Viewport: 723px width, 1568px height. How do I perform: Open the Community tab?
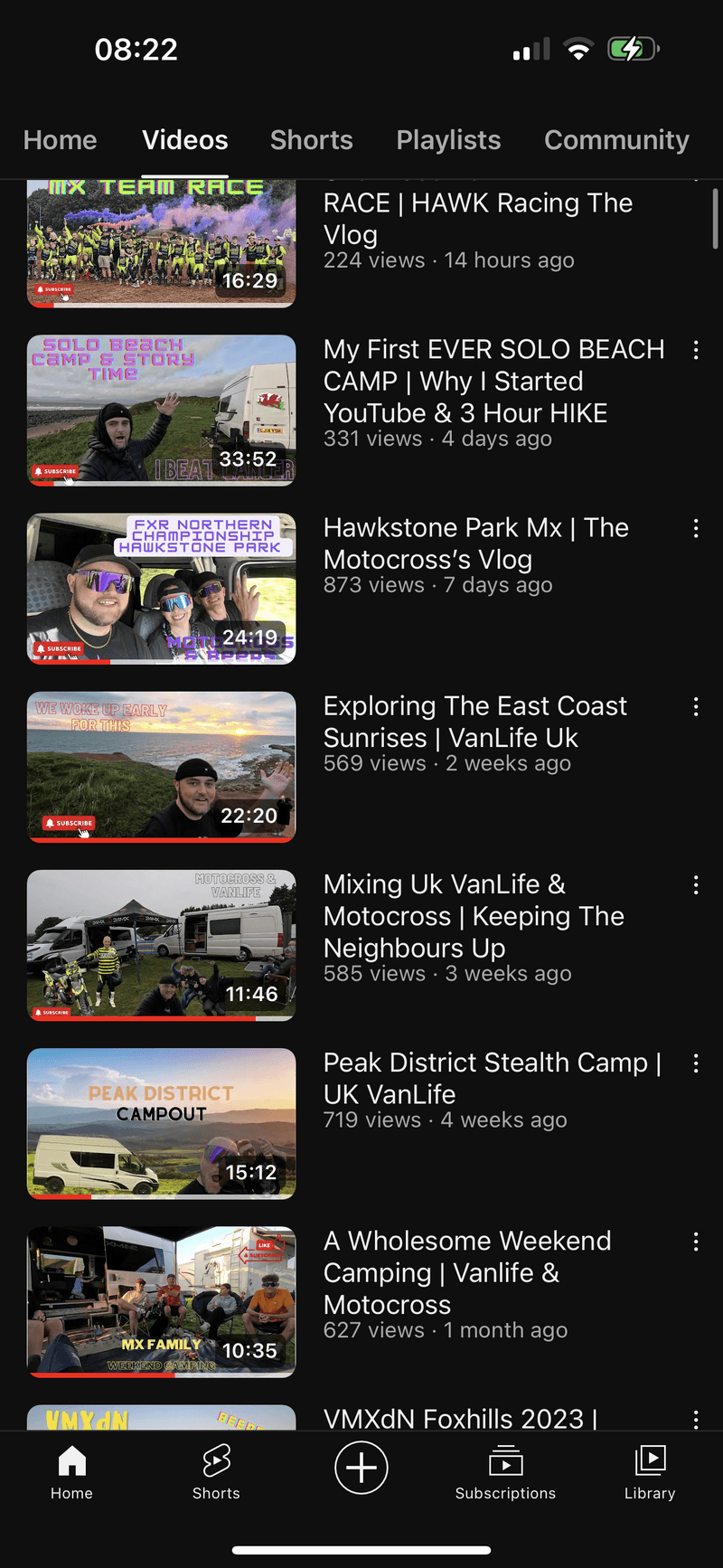tap(616, 140)
